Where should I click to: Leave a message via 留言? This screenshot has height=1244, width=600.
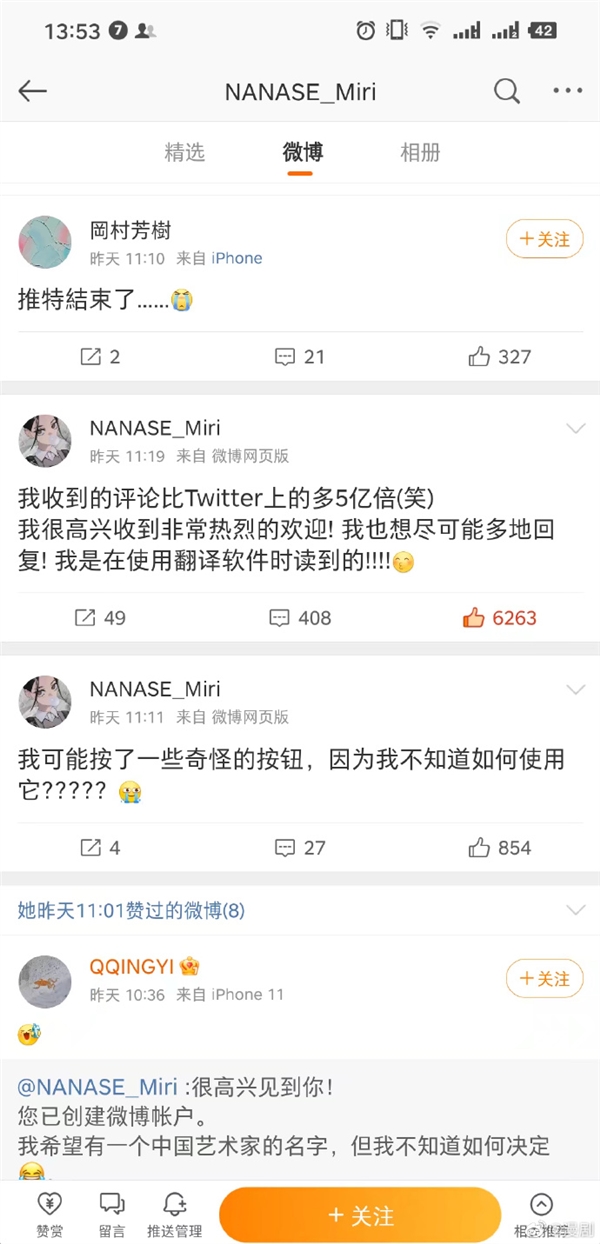[x=112, y=1214]
